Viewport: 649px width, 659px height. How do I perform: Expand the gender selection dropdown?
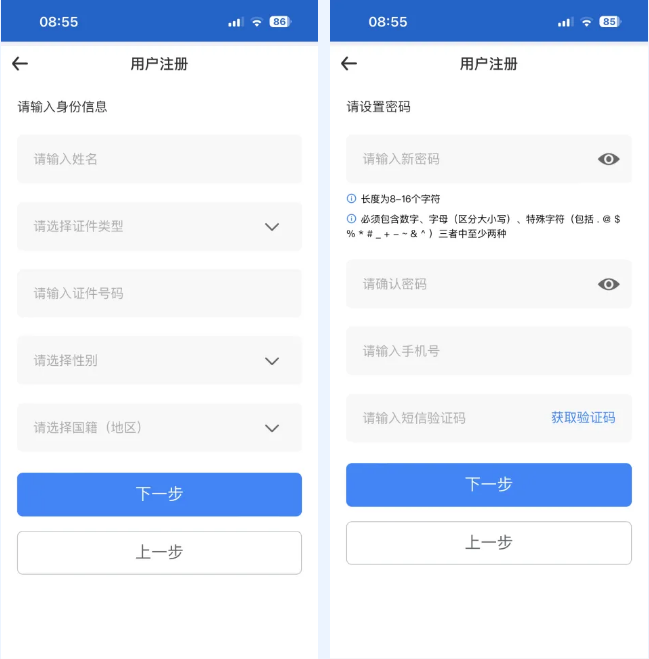(159, 360)
